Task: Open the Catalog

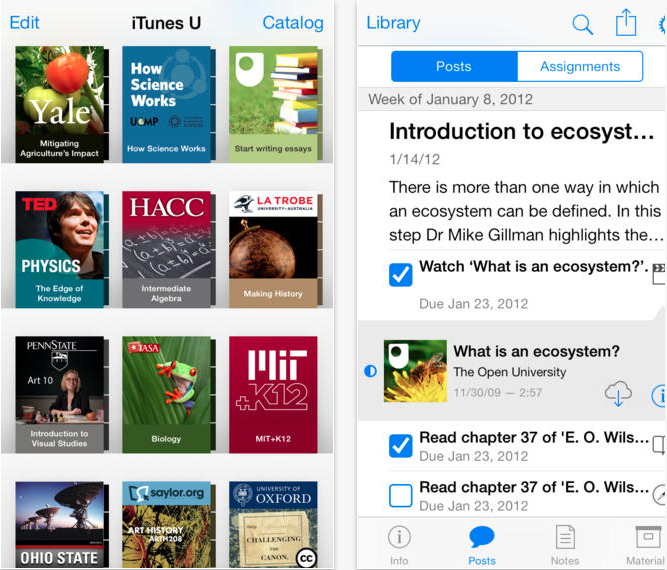Action: (x=292, y=23)
